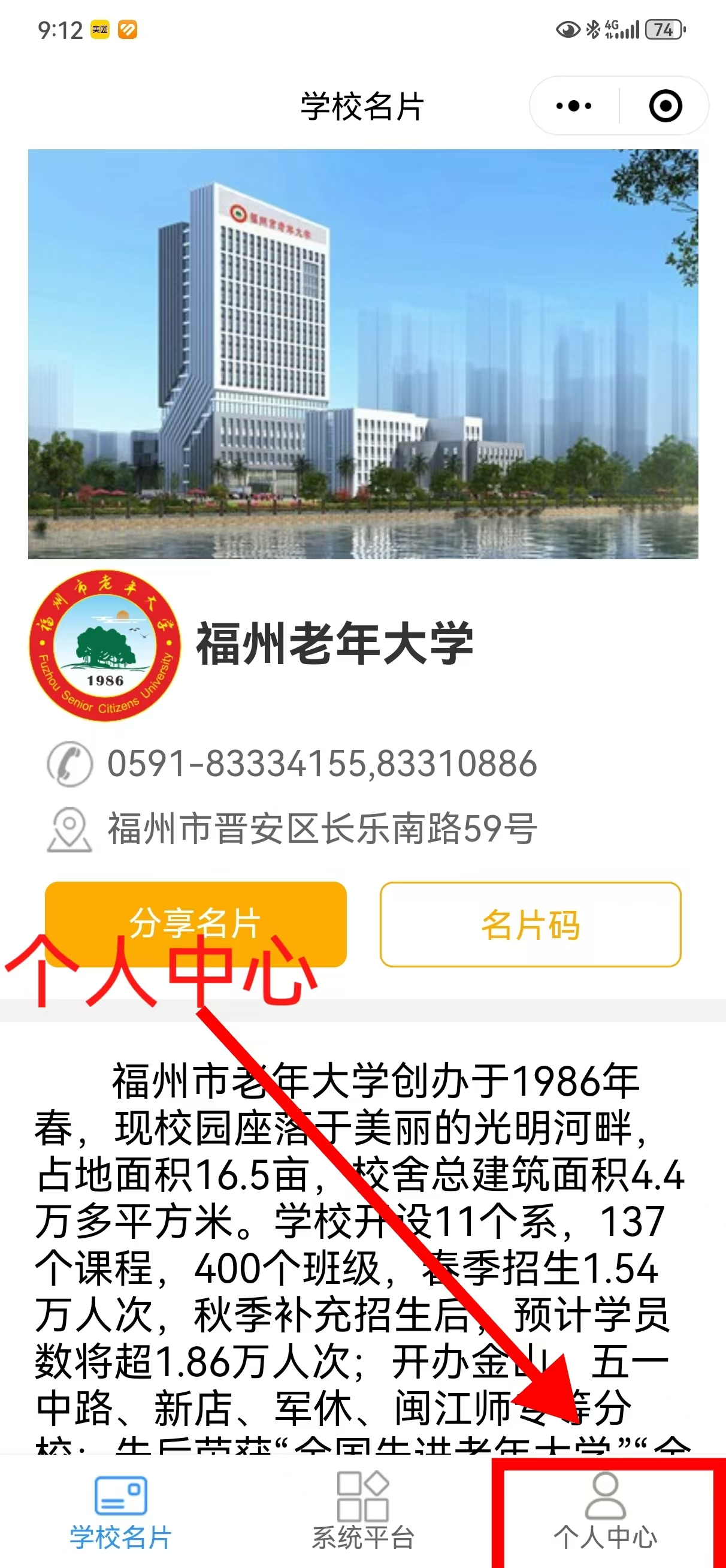This screenshot has width=726, height=1568.
Task: Open the 名片码 card code
Action: tap(530, 924)
